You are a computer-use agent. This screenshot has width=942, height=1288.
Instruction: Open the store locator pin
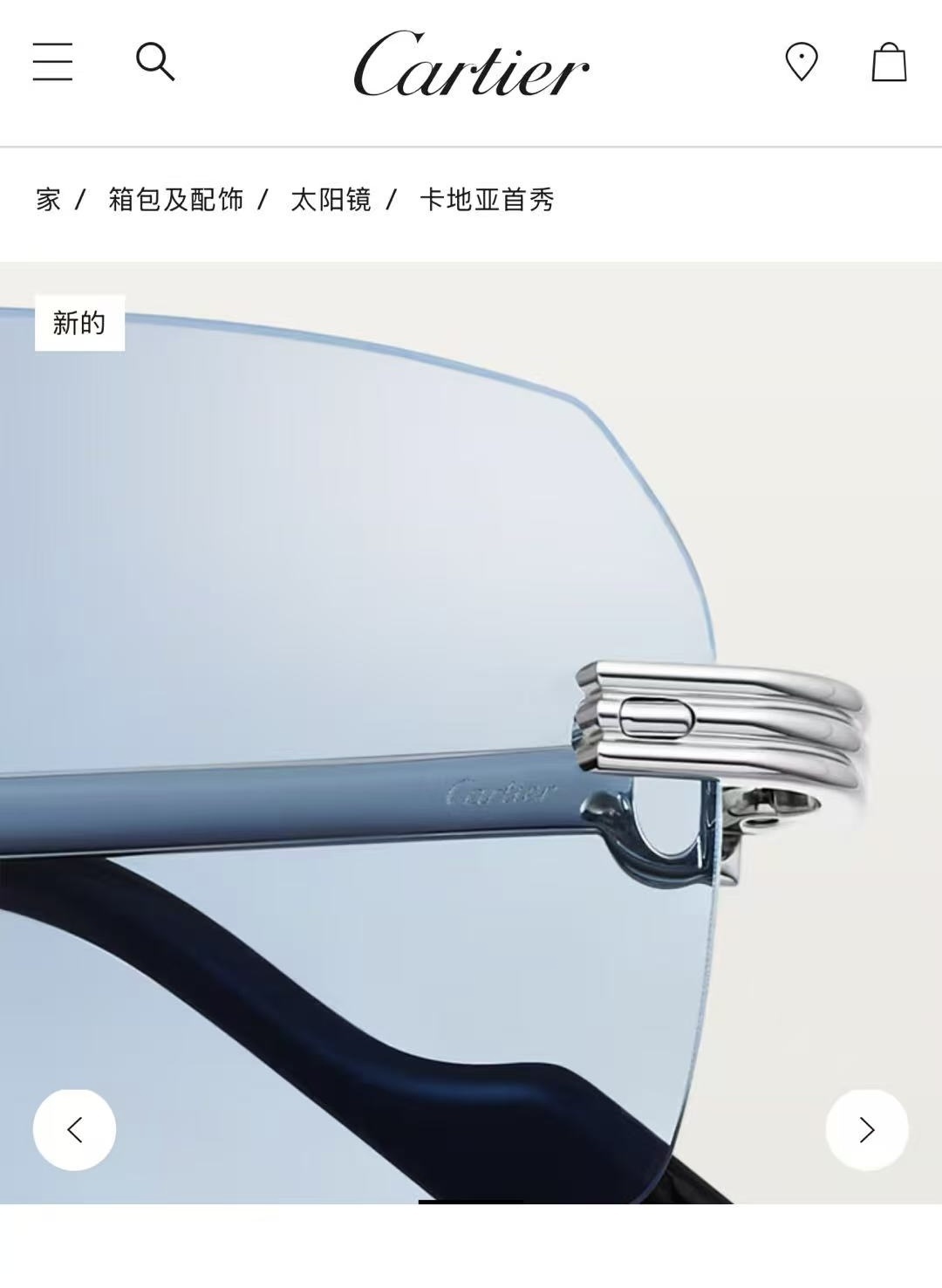[801, 62]
